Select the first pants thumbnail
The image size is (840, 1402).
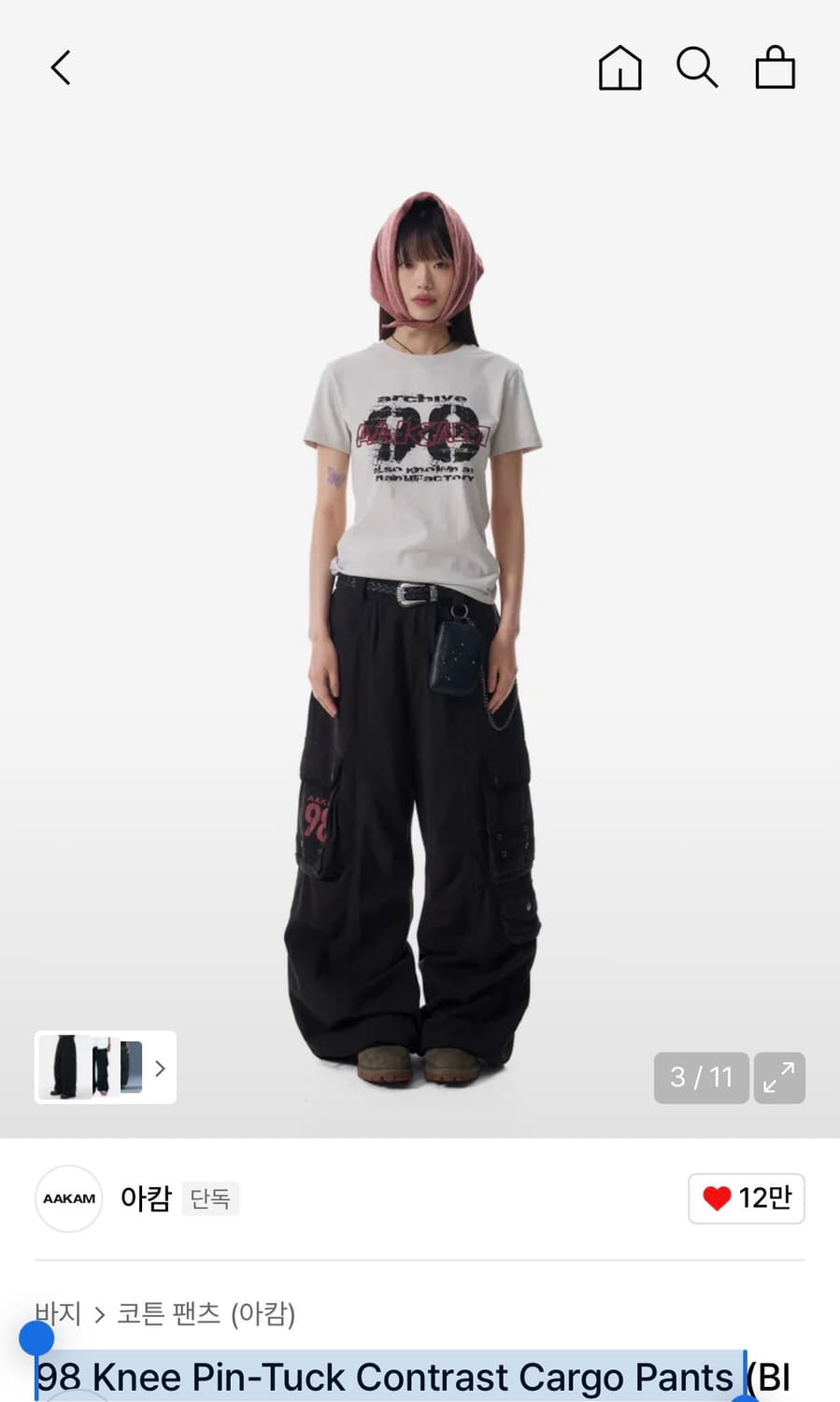point(64,1067)
